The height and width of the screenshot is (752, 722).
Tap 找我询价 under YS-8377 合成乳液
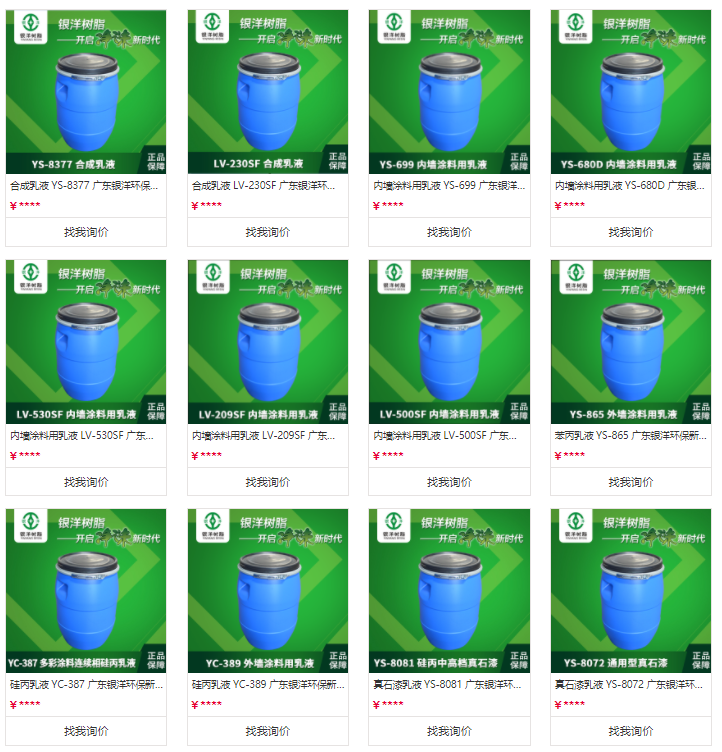point(86,232)
